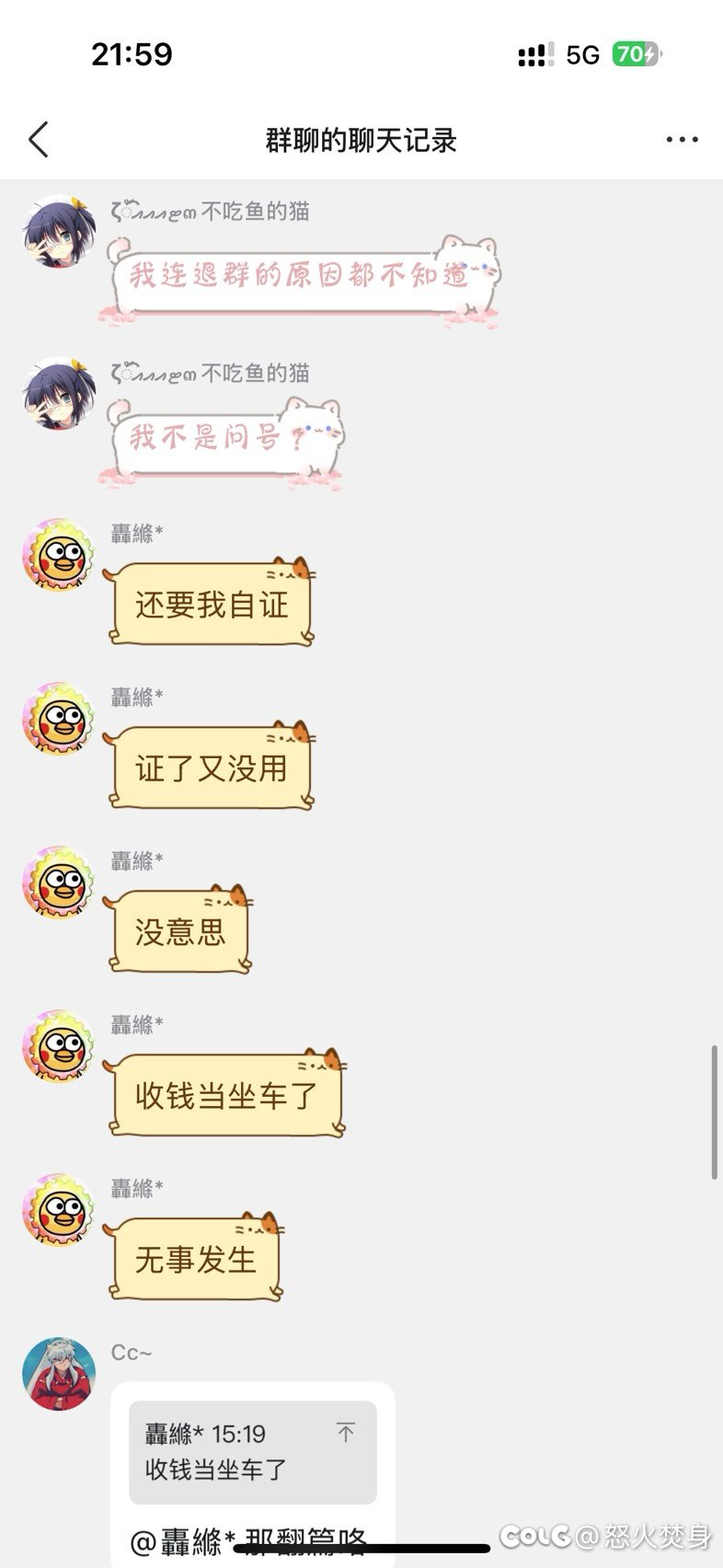This screenshot has width=723, height=1568.
Task: Open Cc~'s profile avatar
Action: pos(58,1374)
